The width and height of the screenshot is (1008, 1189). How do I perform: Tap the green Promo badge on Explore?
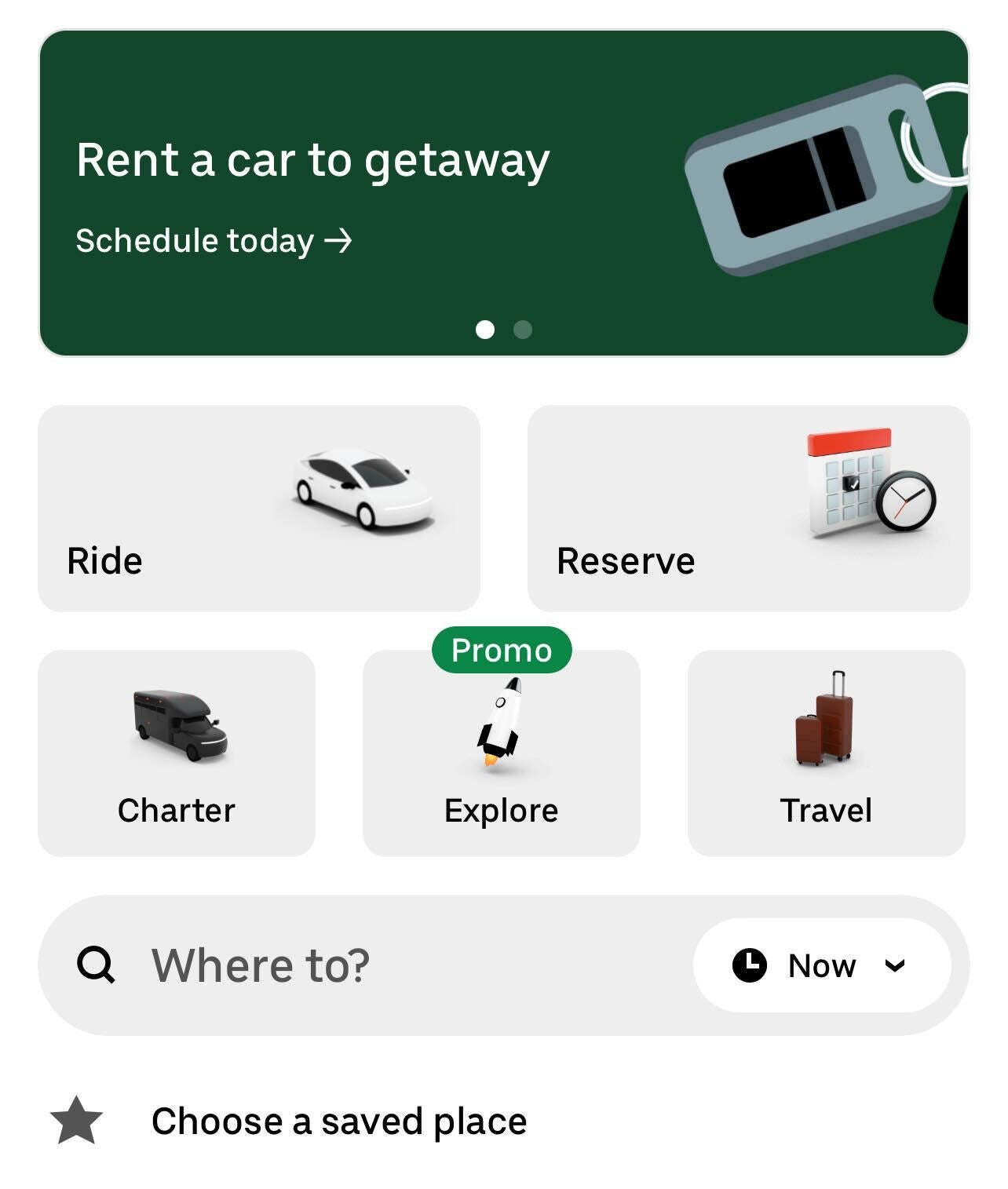point(503,649)
